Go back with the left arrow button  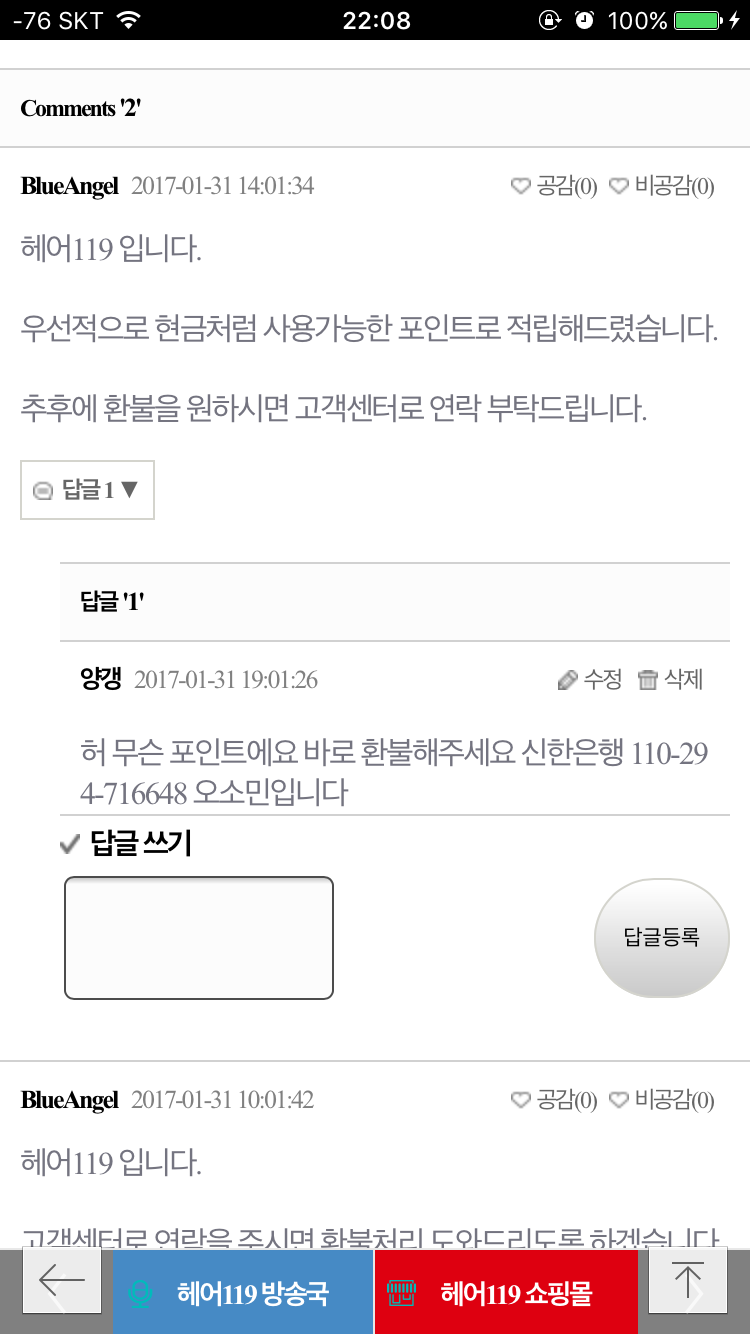(62, 1280)
